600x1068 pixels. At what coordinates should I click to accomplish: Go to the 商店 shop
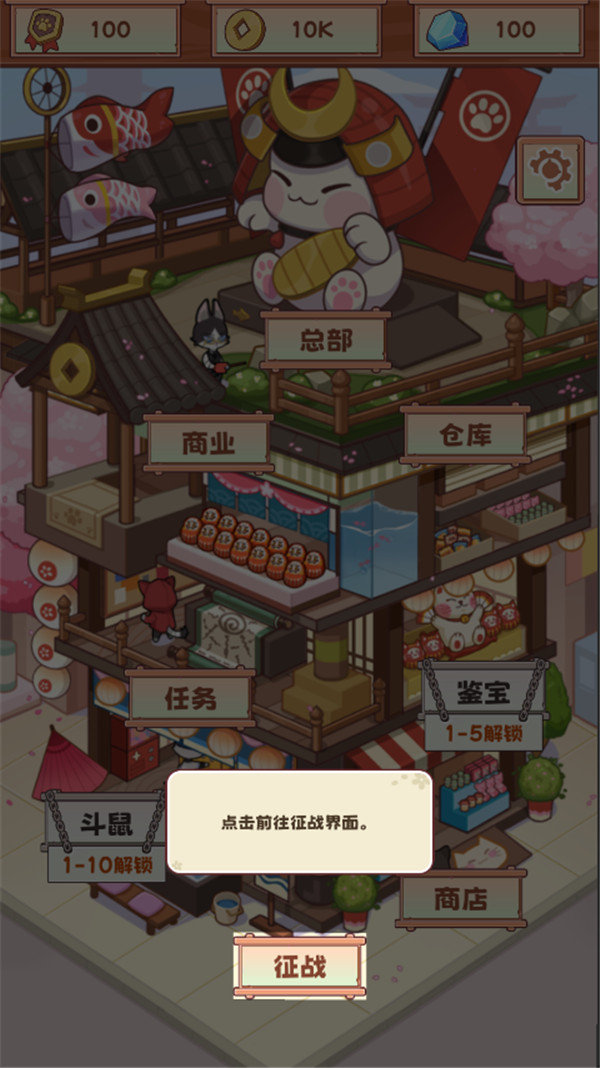point(460,898)
